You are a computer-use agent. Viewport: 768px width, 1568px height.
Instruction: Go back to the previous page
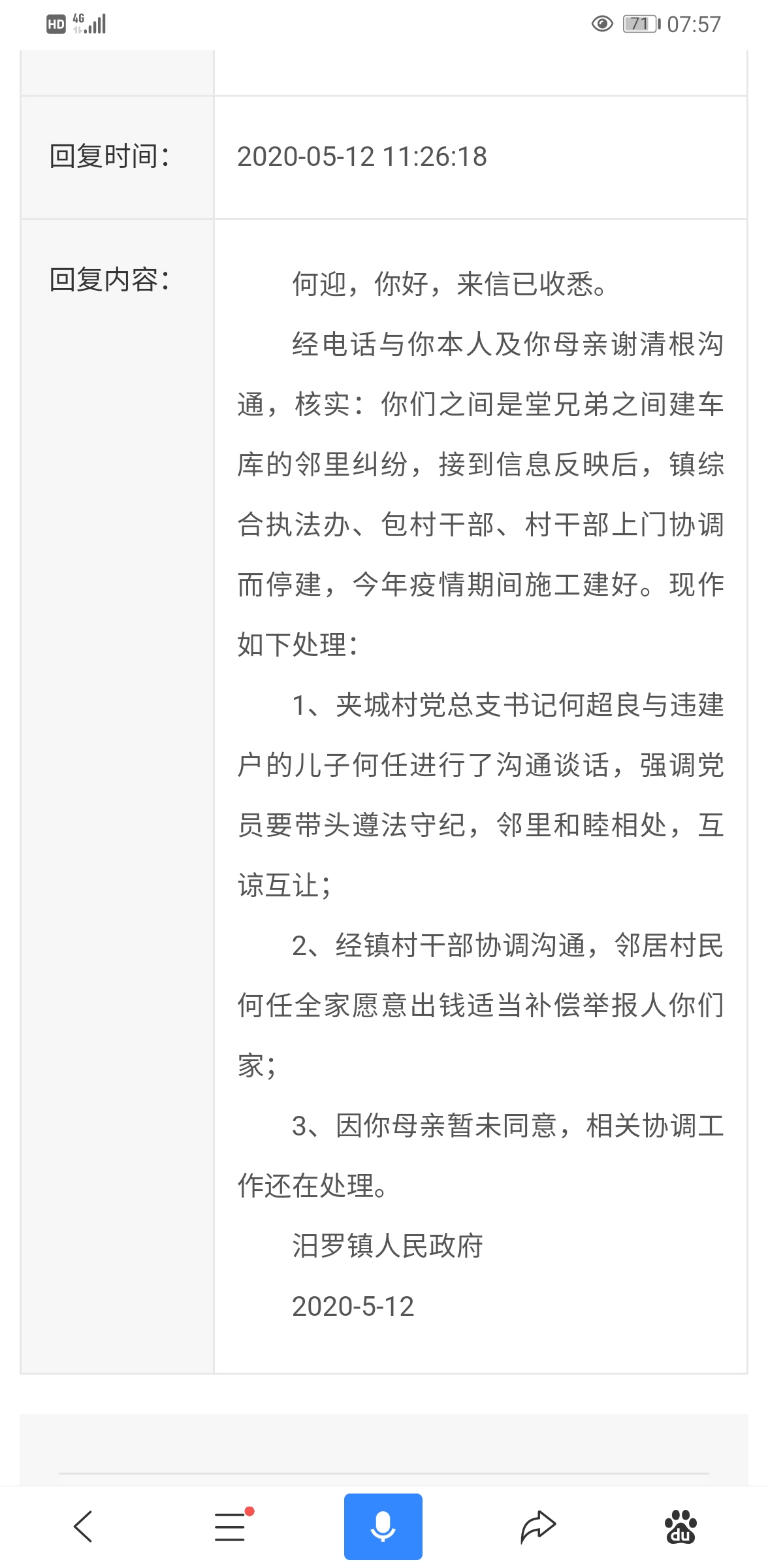tap(83, 1526)
